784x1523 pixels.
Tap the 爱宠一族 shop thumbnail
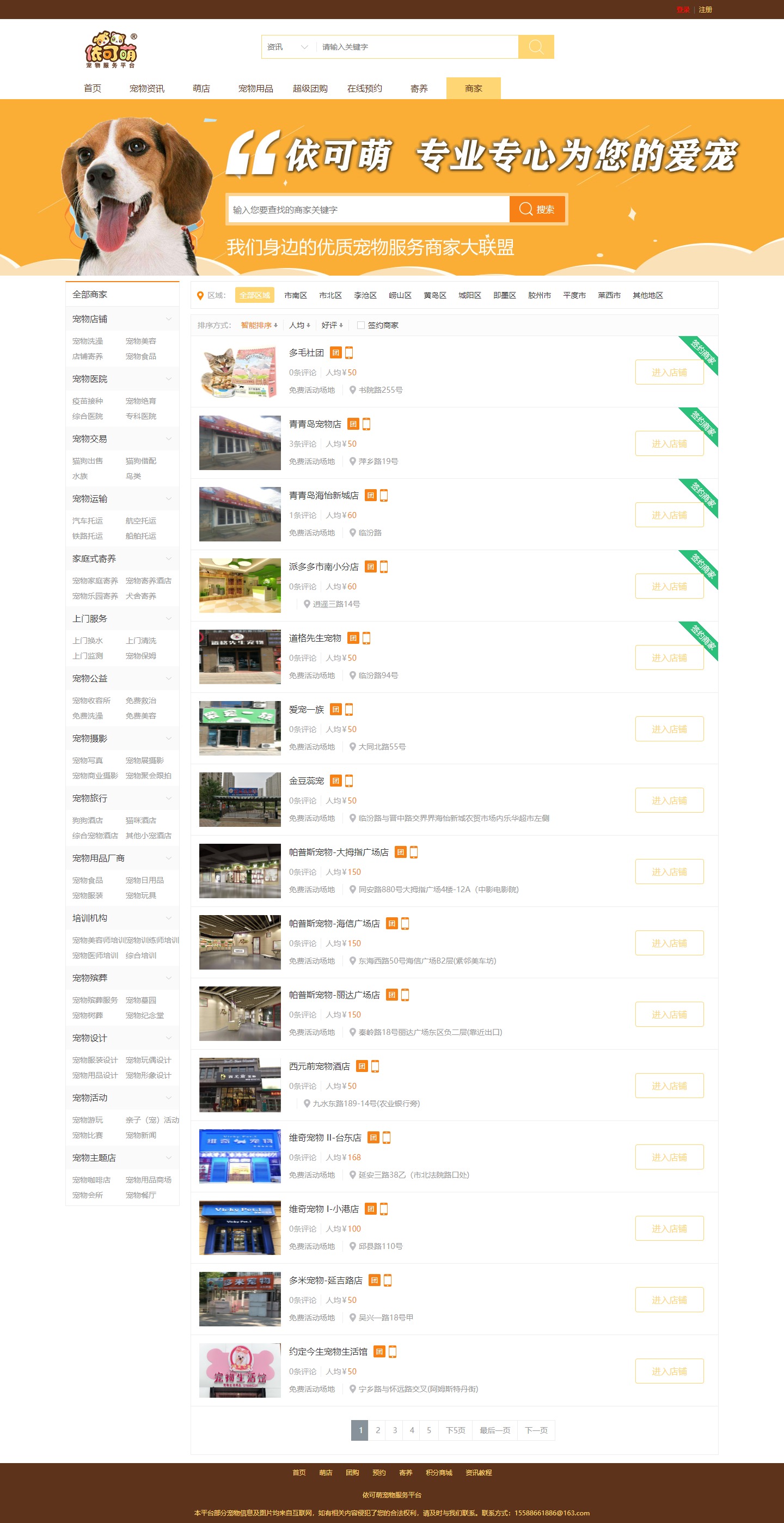click(x=240, y=728)
